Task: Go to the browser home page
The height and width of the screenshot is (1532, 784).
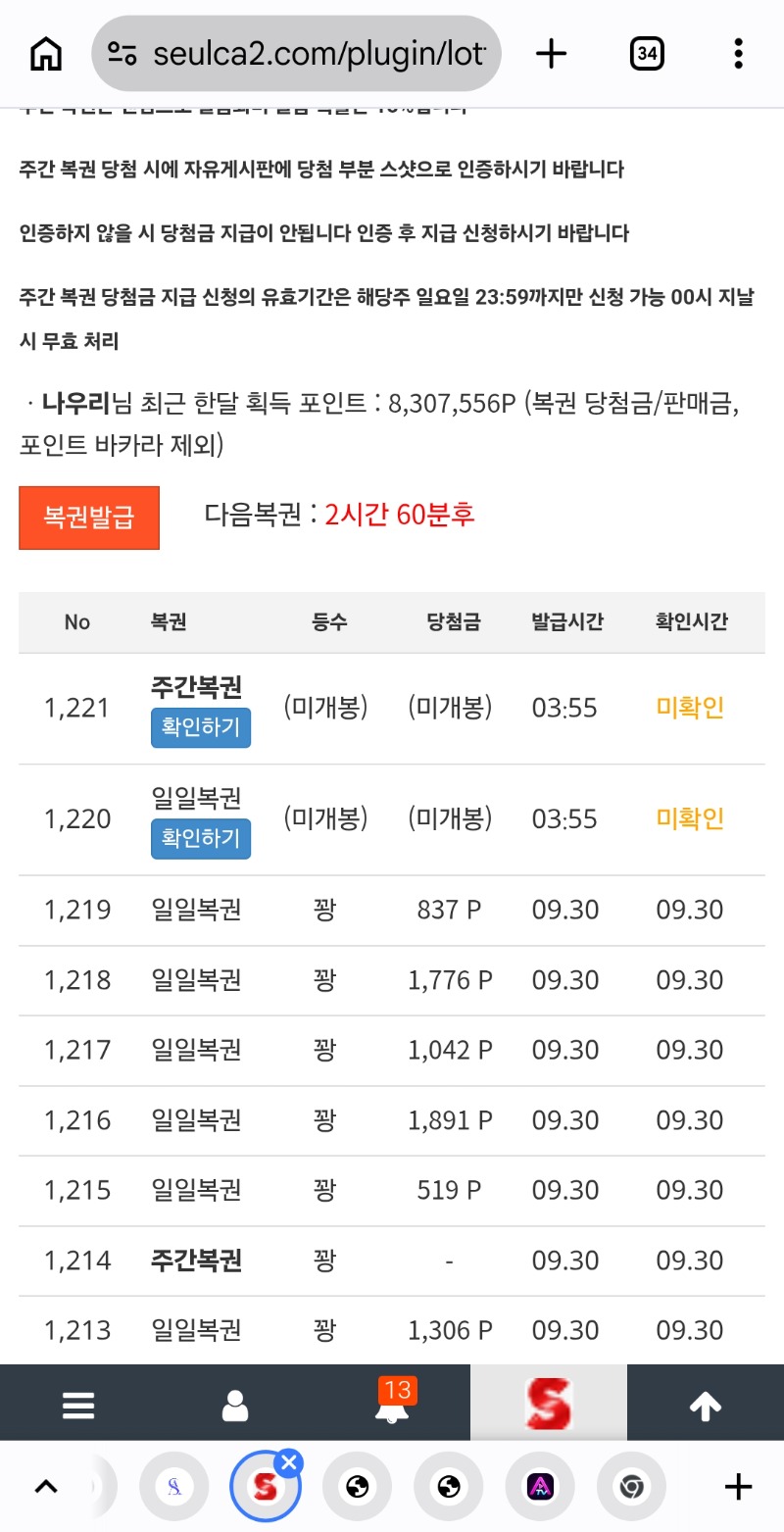Action: [x=46, y=54]
